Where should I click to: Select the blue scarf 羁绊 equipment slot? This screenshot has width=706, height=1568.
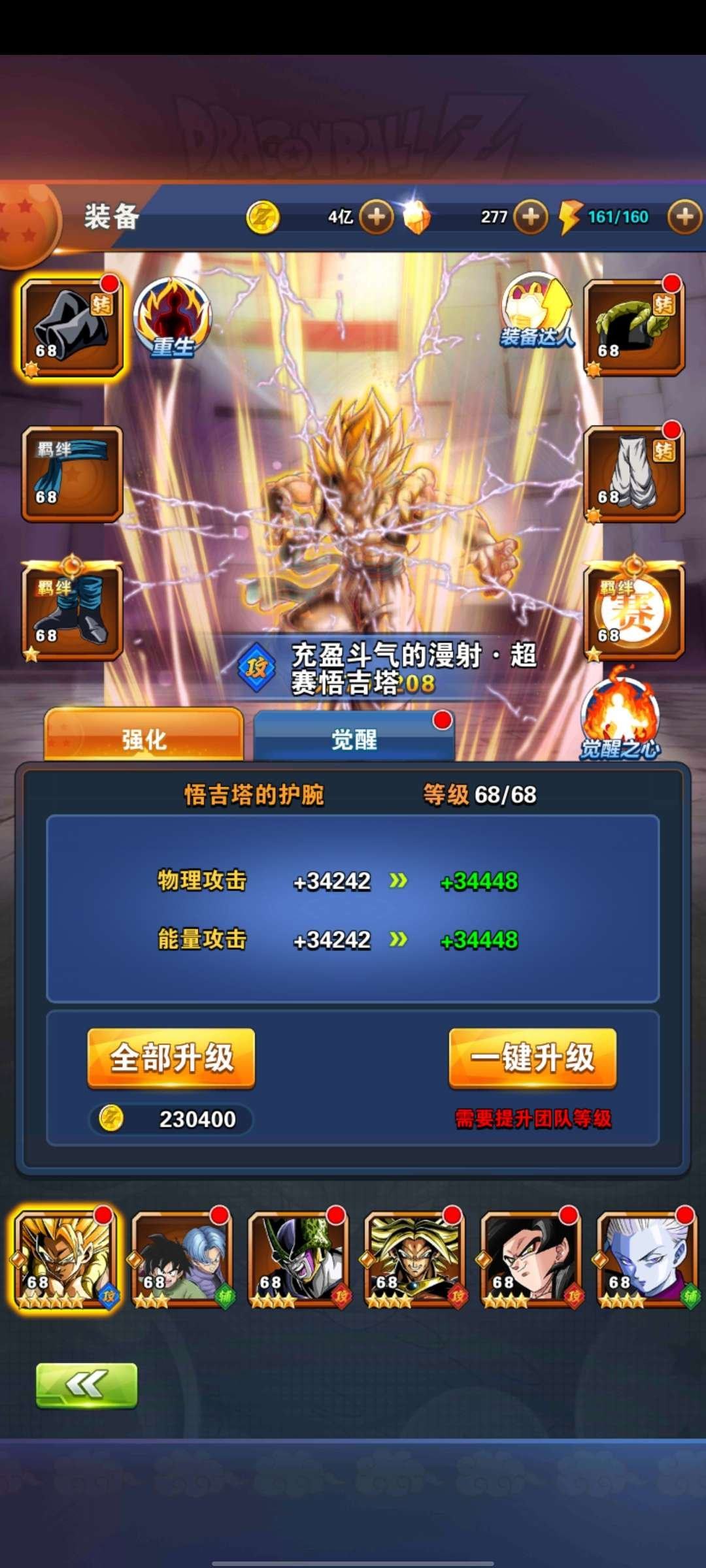[70, 472]
